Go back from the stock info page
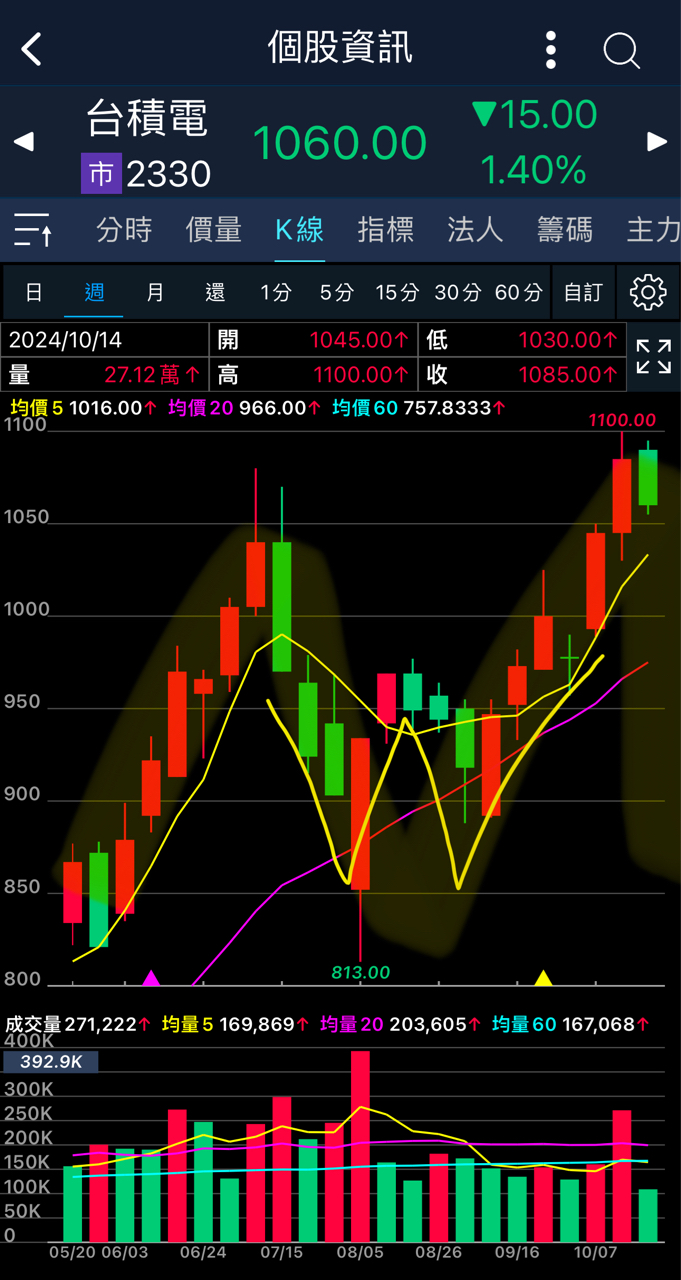 point(32,49)
